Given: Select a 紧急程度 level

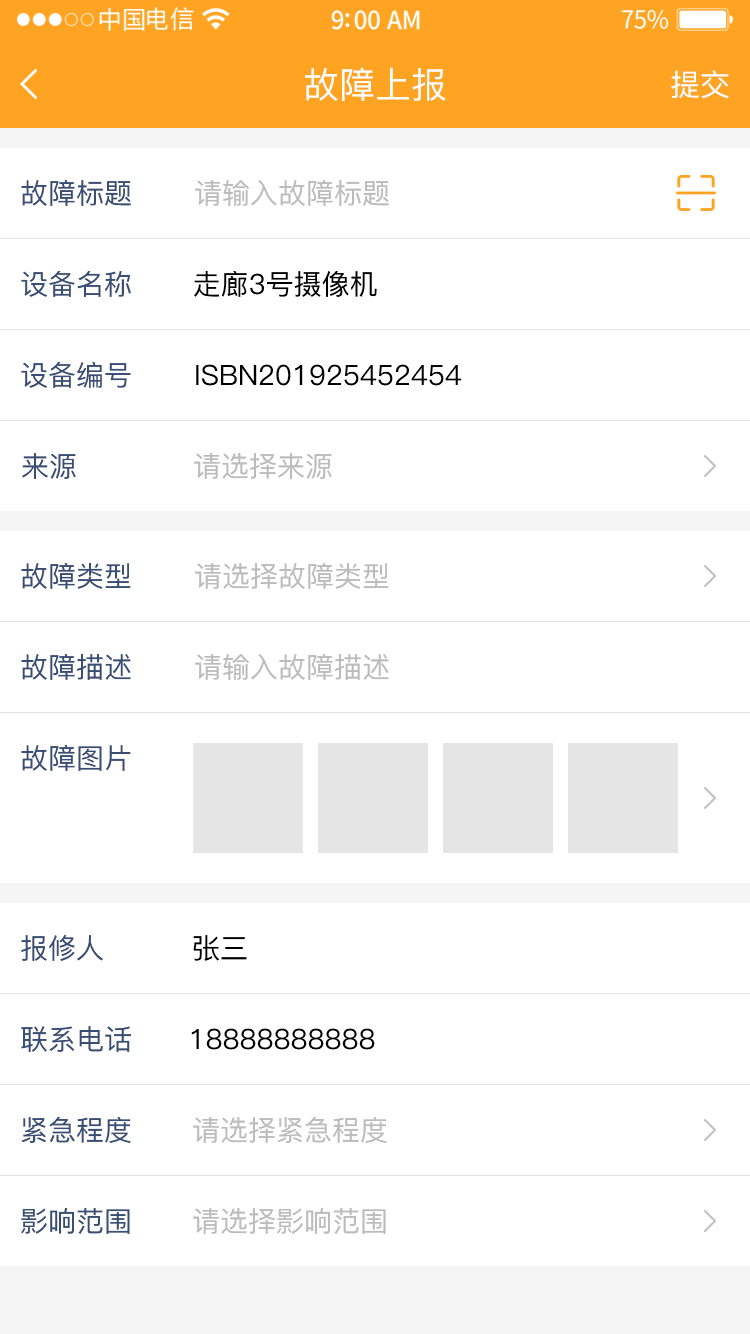Looking at the screenshot, I should click(x=375, y=1130).
